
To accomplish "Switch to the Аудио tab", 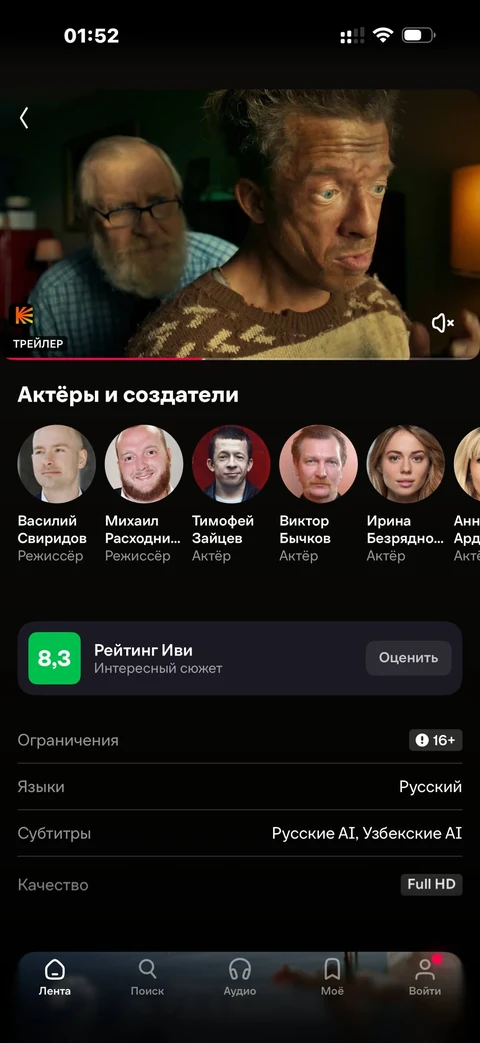I will (239, 978).
